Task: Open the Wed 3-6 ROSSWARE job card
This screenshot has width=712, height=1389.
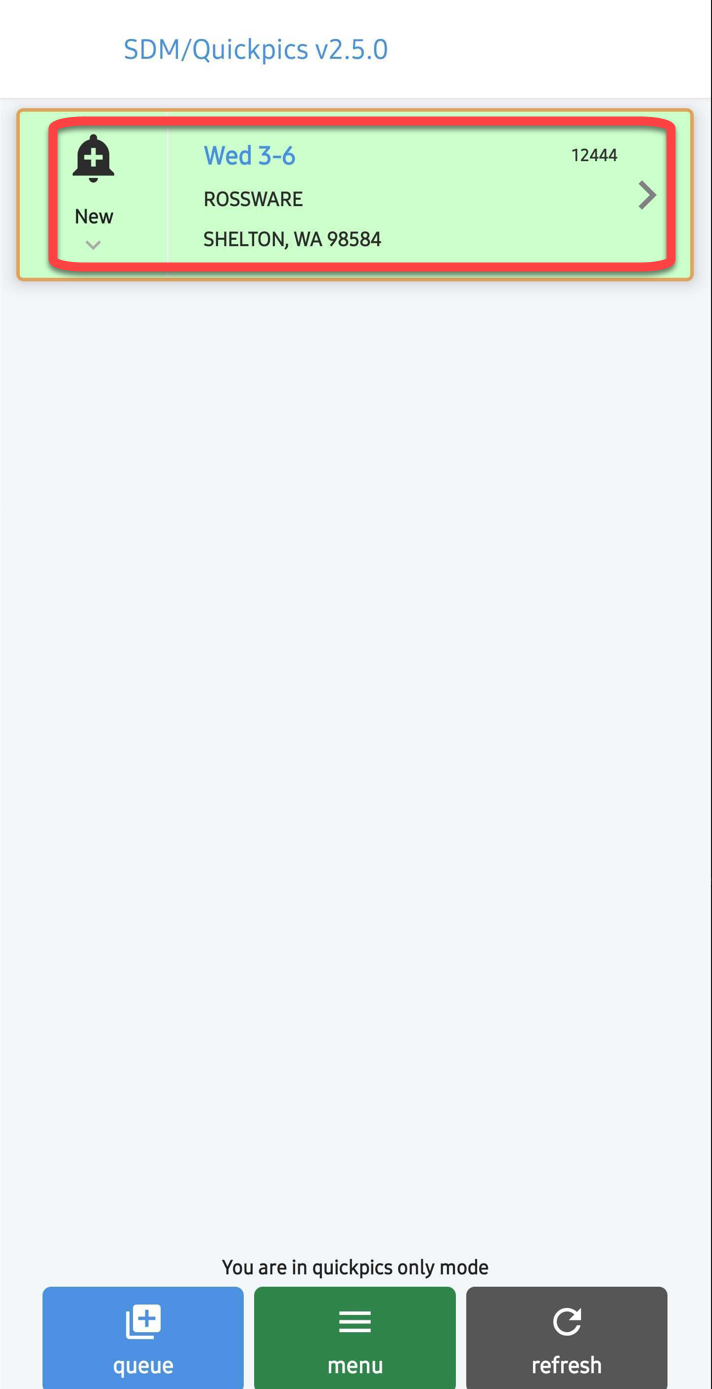Action: coord(400,197)
